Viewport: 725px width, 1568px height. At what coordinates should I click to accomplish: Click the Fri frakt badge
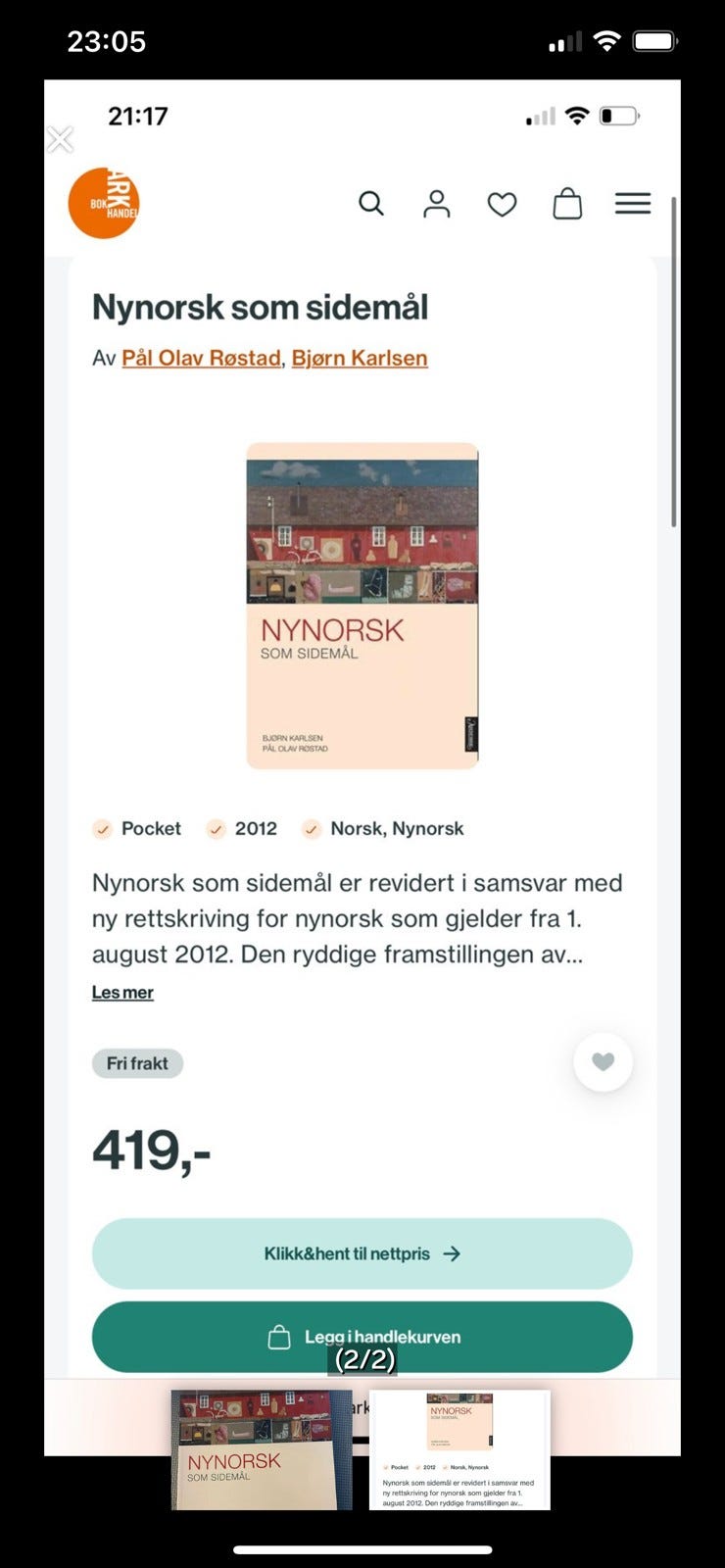[137, 1062]
